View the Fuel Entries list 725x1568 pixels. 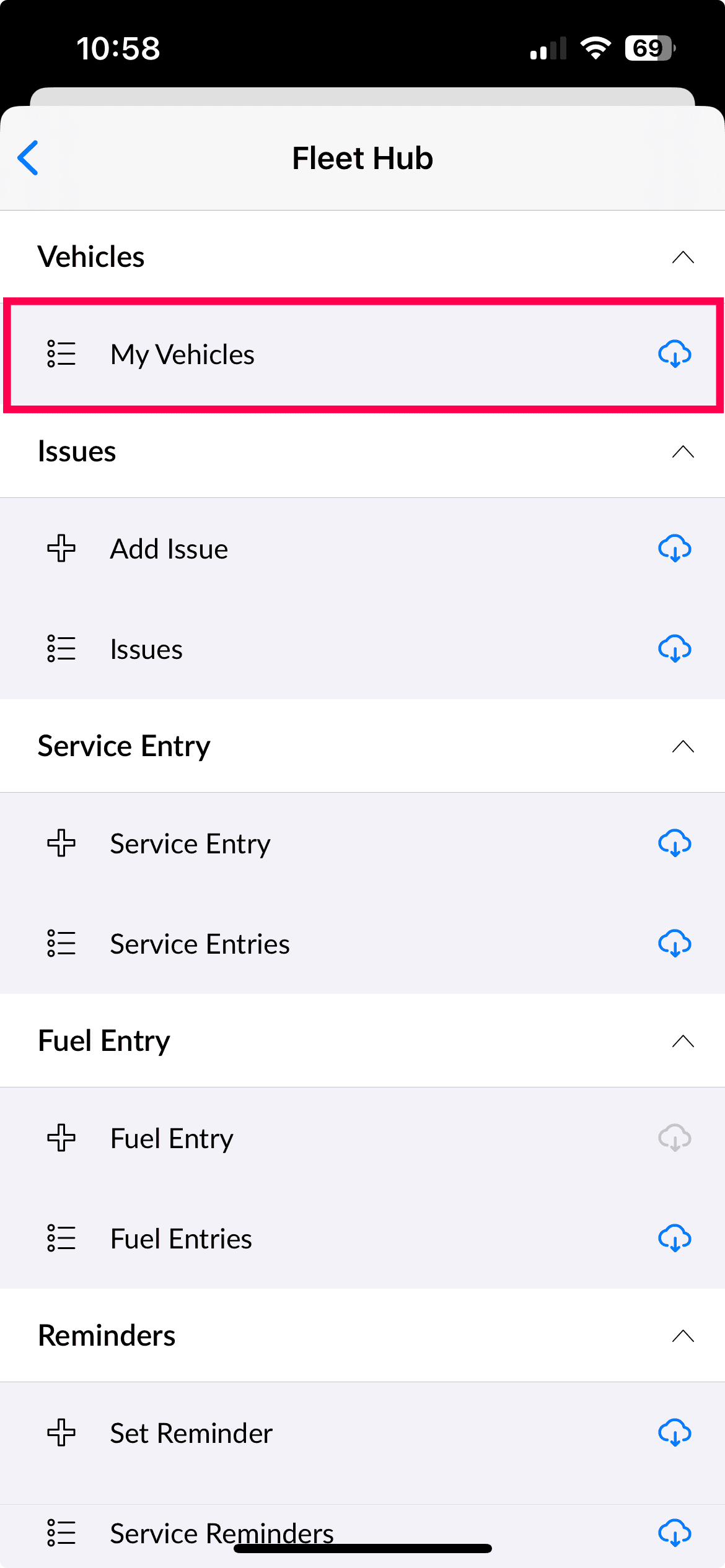pyautogui.click(x=362, y=1239)
